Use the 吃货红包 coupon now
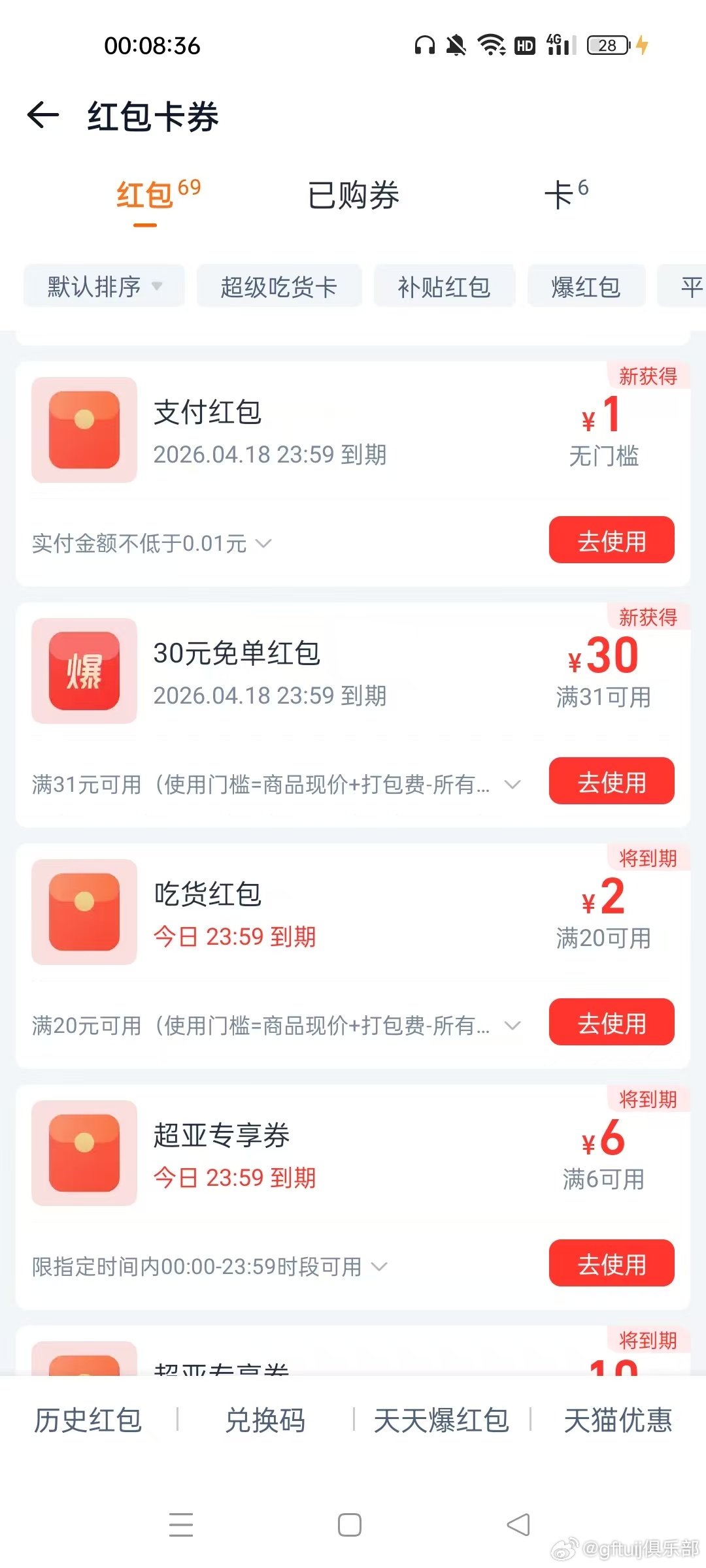The image size is (706, 1568). (x=611, y=1022)
